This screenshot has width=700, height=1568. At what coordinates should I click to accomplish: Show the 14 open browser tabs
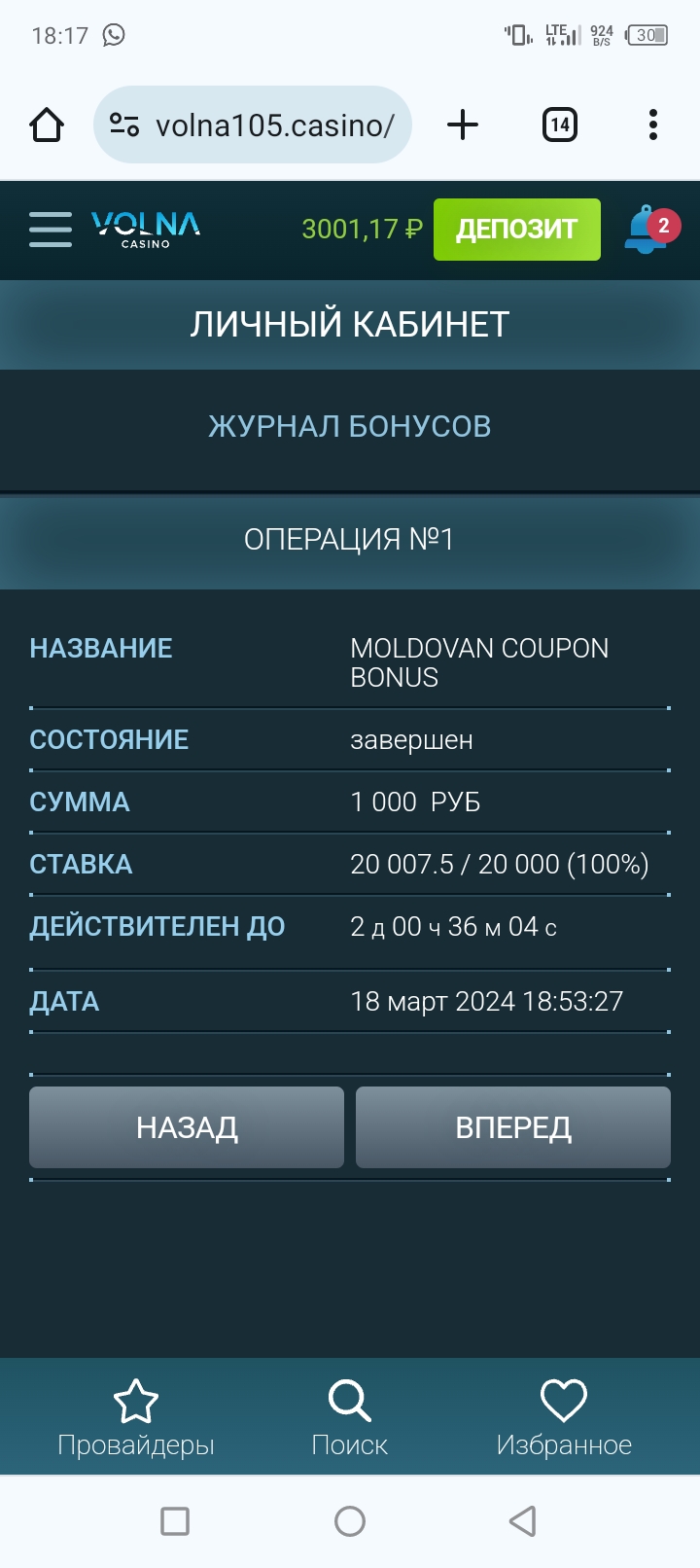559,125
